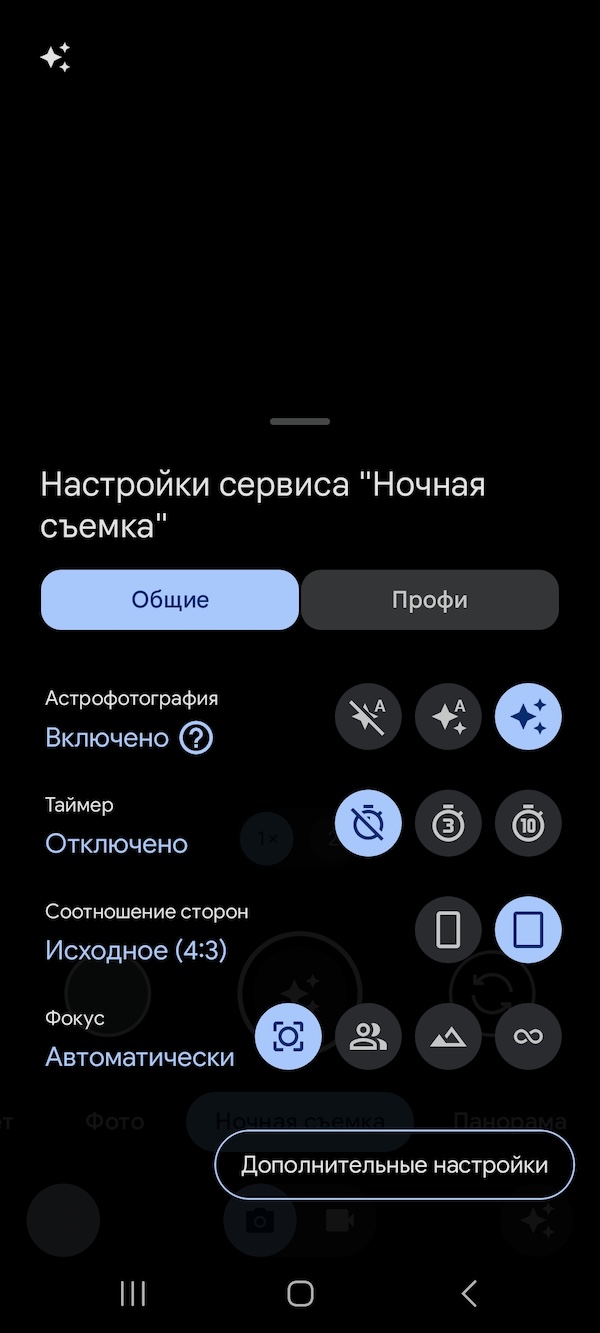Image resolution: width=600 pixels, height=1333 pixels.
Task: Set focus to infinity
Action: point(528,1037)
